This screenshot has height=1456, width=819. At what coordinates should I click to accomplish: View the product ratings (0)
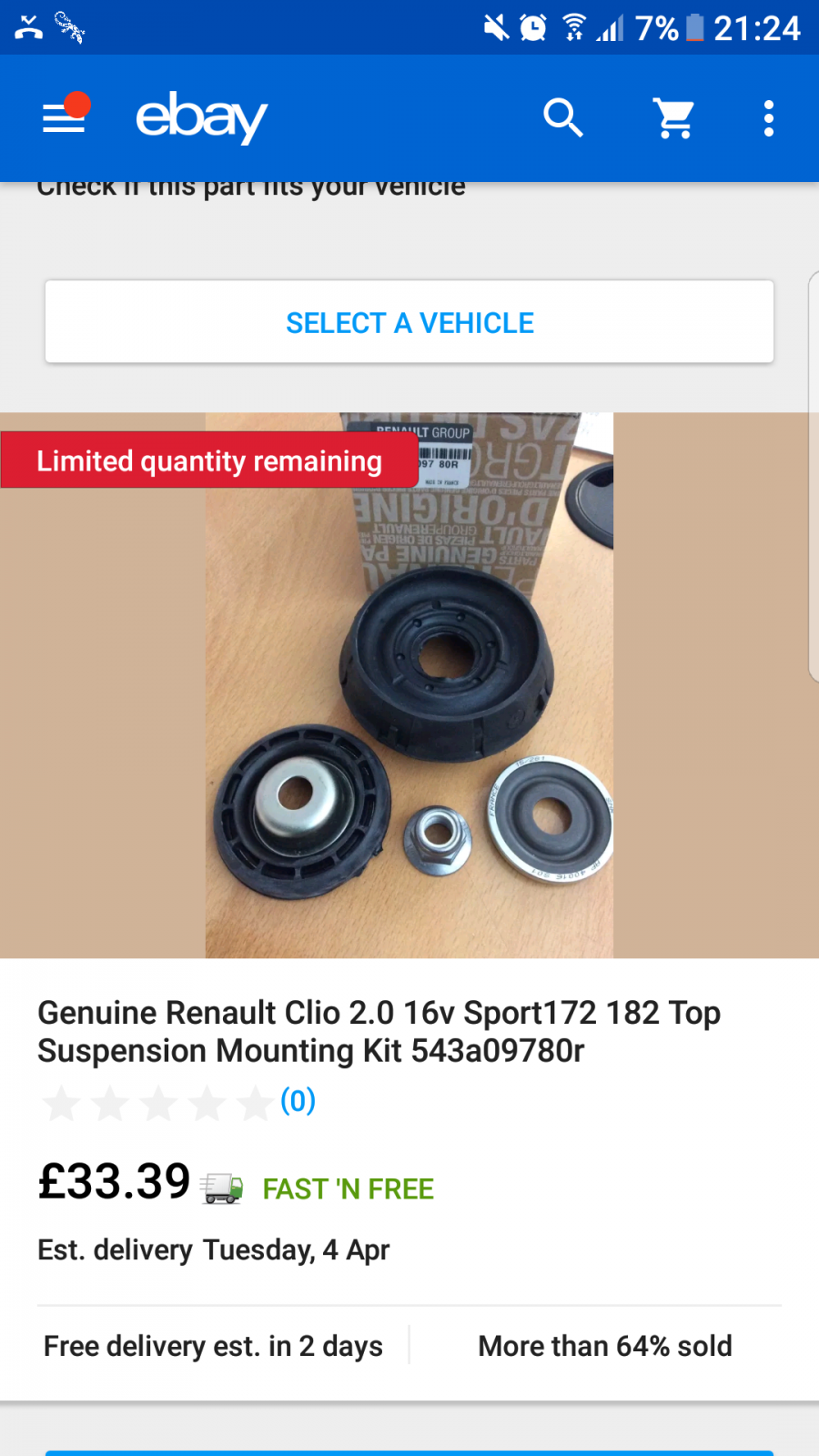(x=298, y=1101)
